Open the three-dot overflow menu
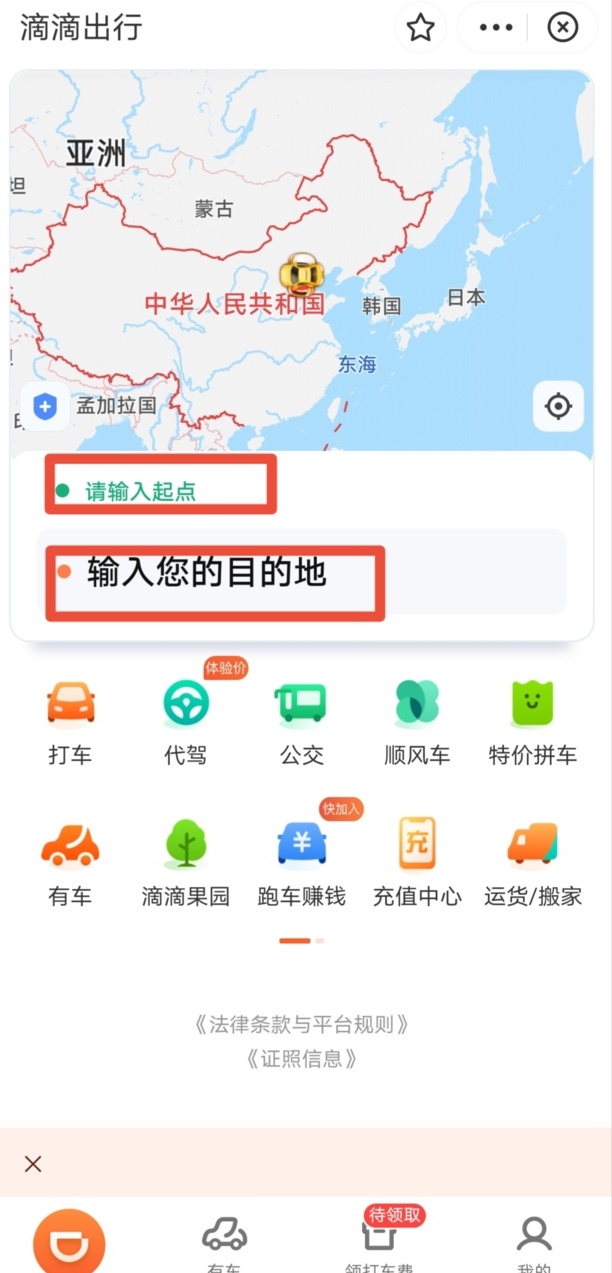This screenshot has height=1273, width=612. click(496, 28)
